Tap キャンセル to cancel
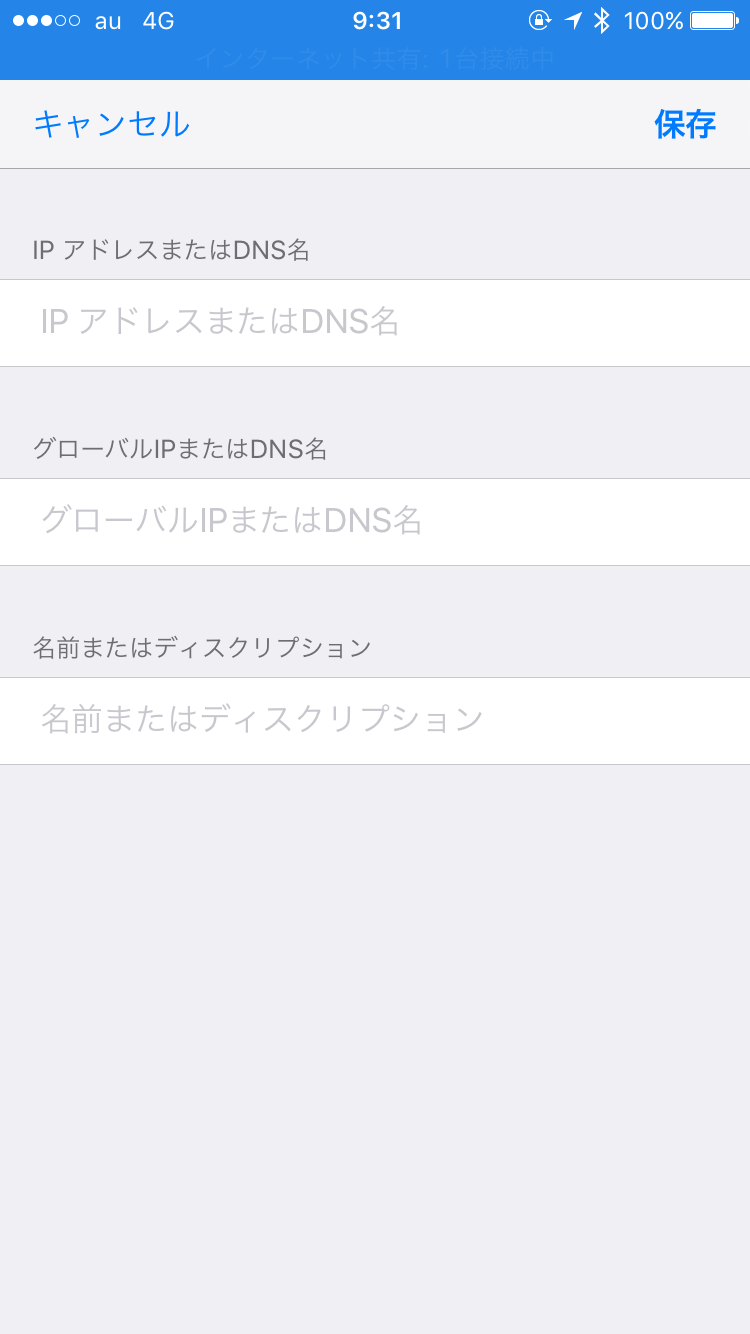 111,125
